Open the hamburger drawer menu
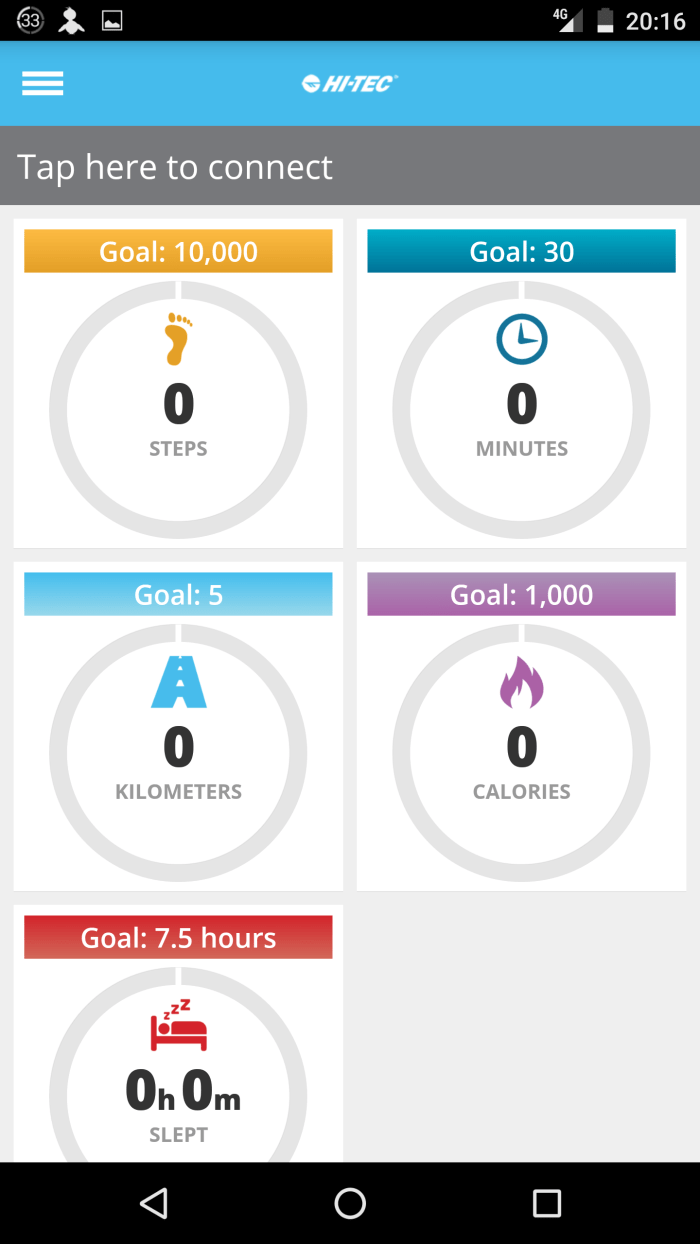The image size is (700, 1244). (x=43, y=84)
